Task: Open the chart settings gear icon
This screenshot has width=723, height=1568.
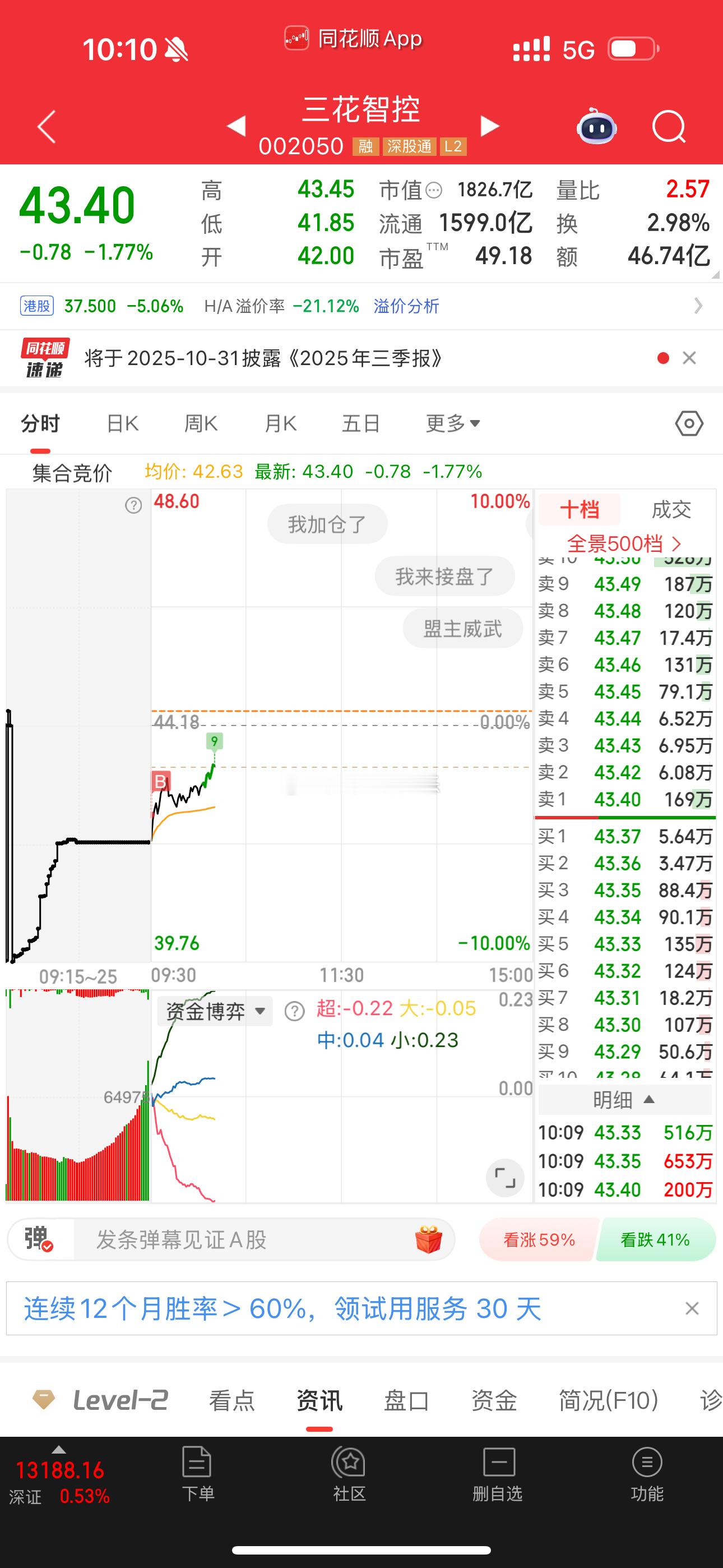Action: tap(689, 423)
